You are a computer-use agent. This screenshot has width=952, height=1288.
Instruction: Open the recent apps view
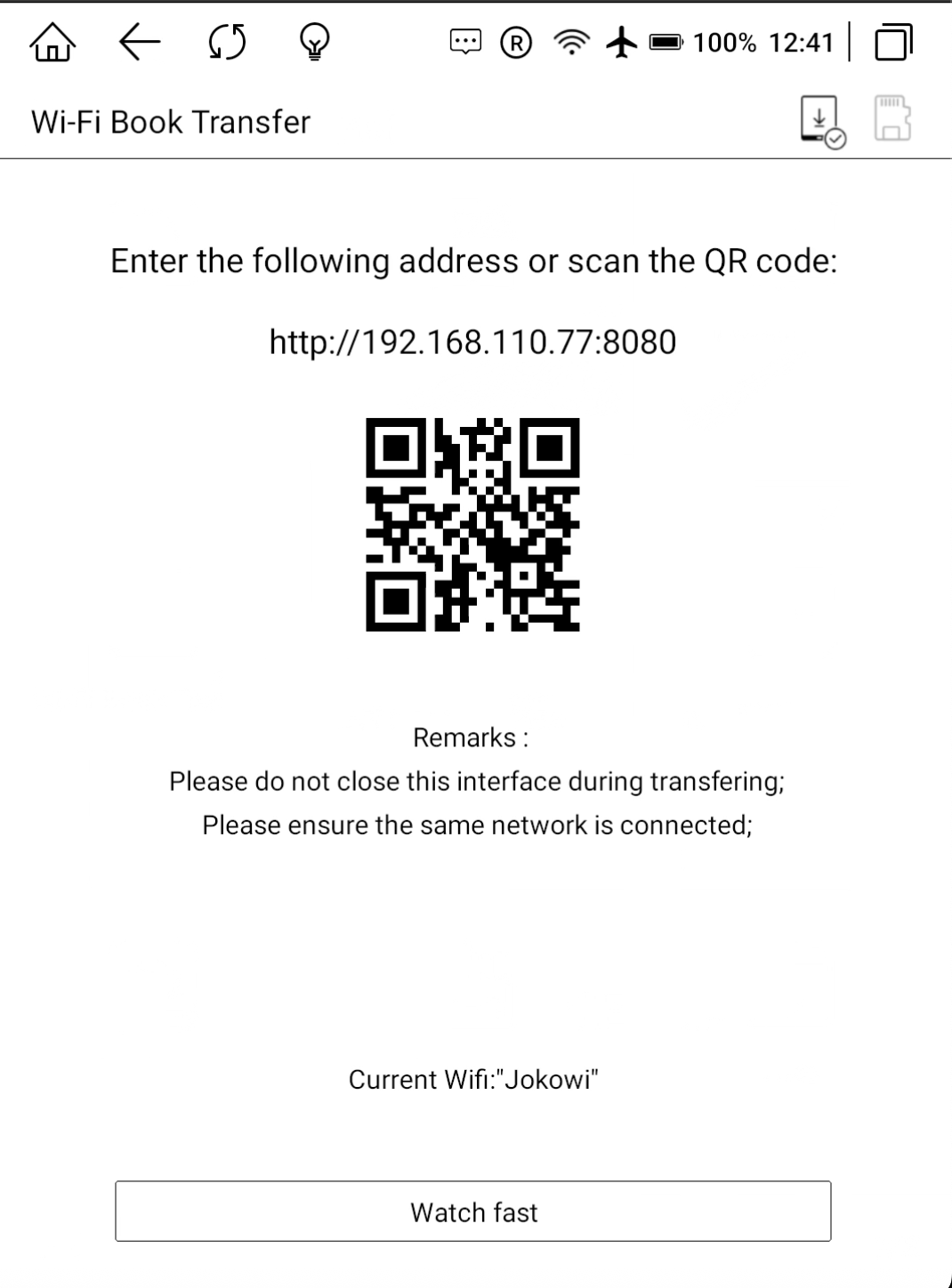pyautogui.click(x=893, y=42)
